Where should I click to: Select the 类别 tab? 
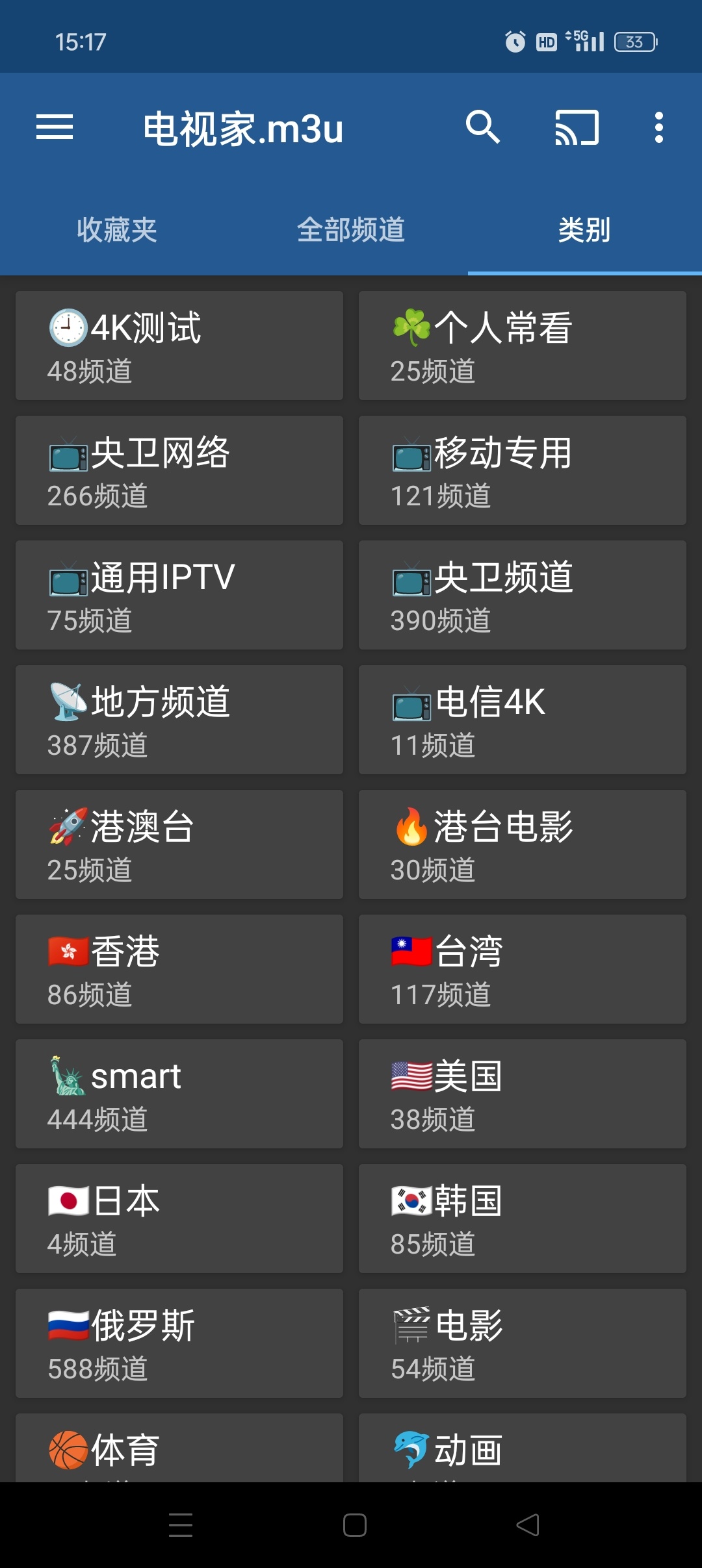tap(584, 229)
